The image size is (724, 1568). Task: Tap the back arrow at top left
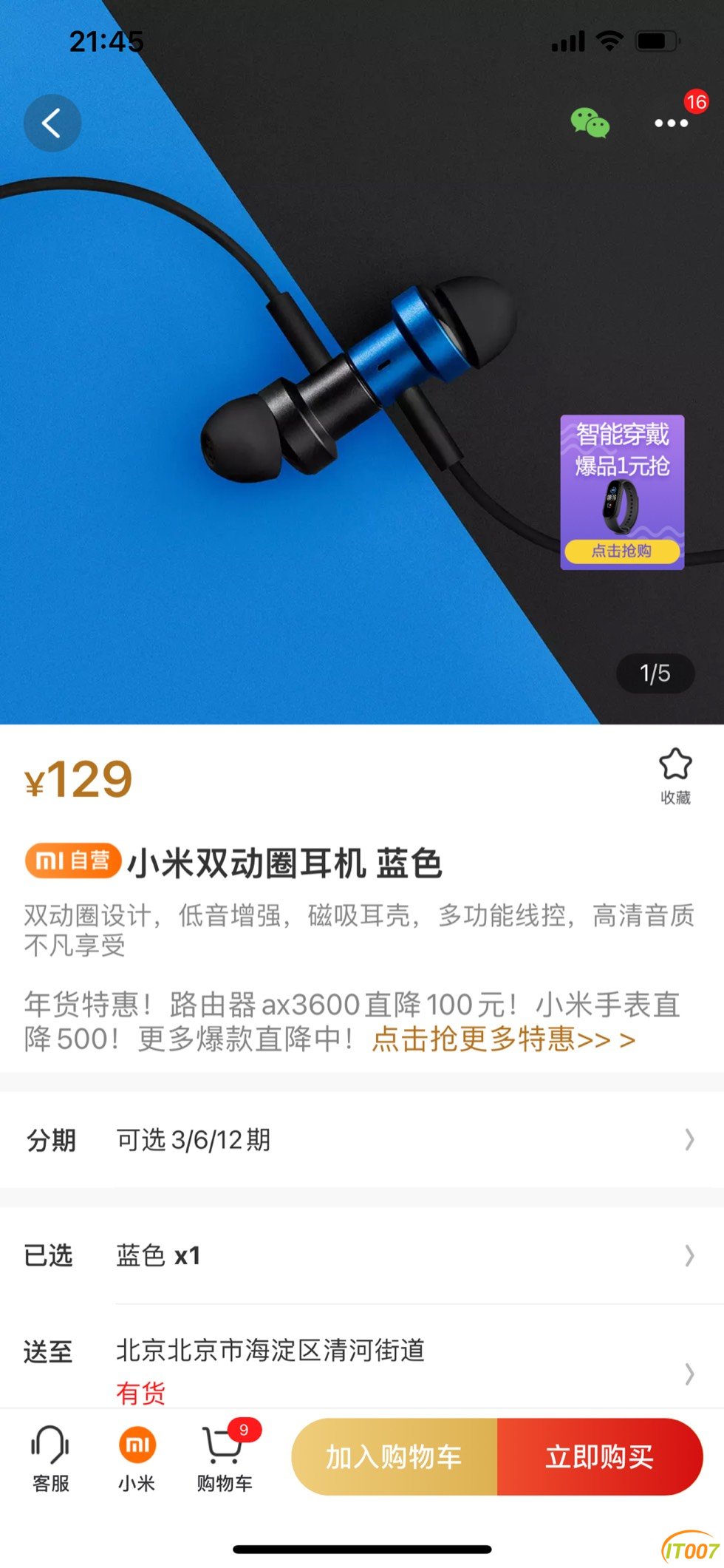tap(52, 123)
